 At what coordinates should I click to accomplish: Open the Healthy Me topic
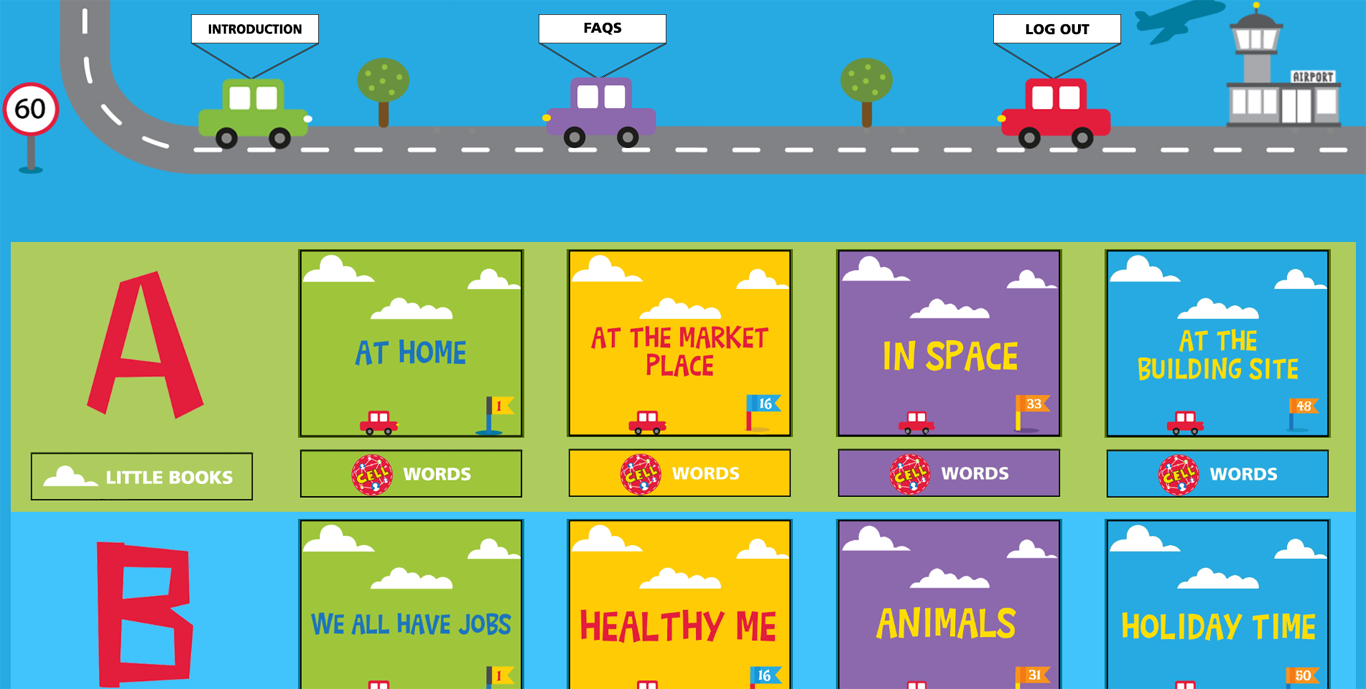tap(680, 610)
